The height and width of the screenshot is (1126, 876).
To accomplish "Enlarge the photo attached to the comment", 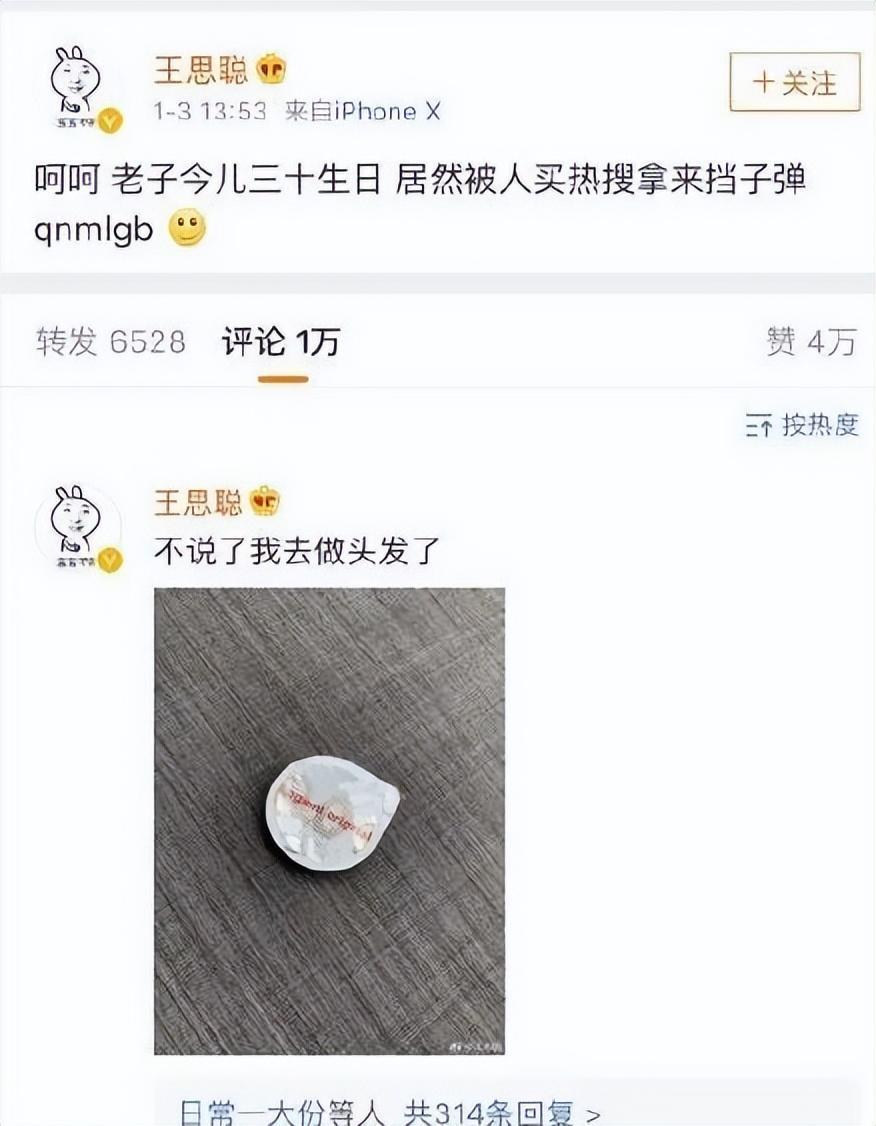I will 329,820.
